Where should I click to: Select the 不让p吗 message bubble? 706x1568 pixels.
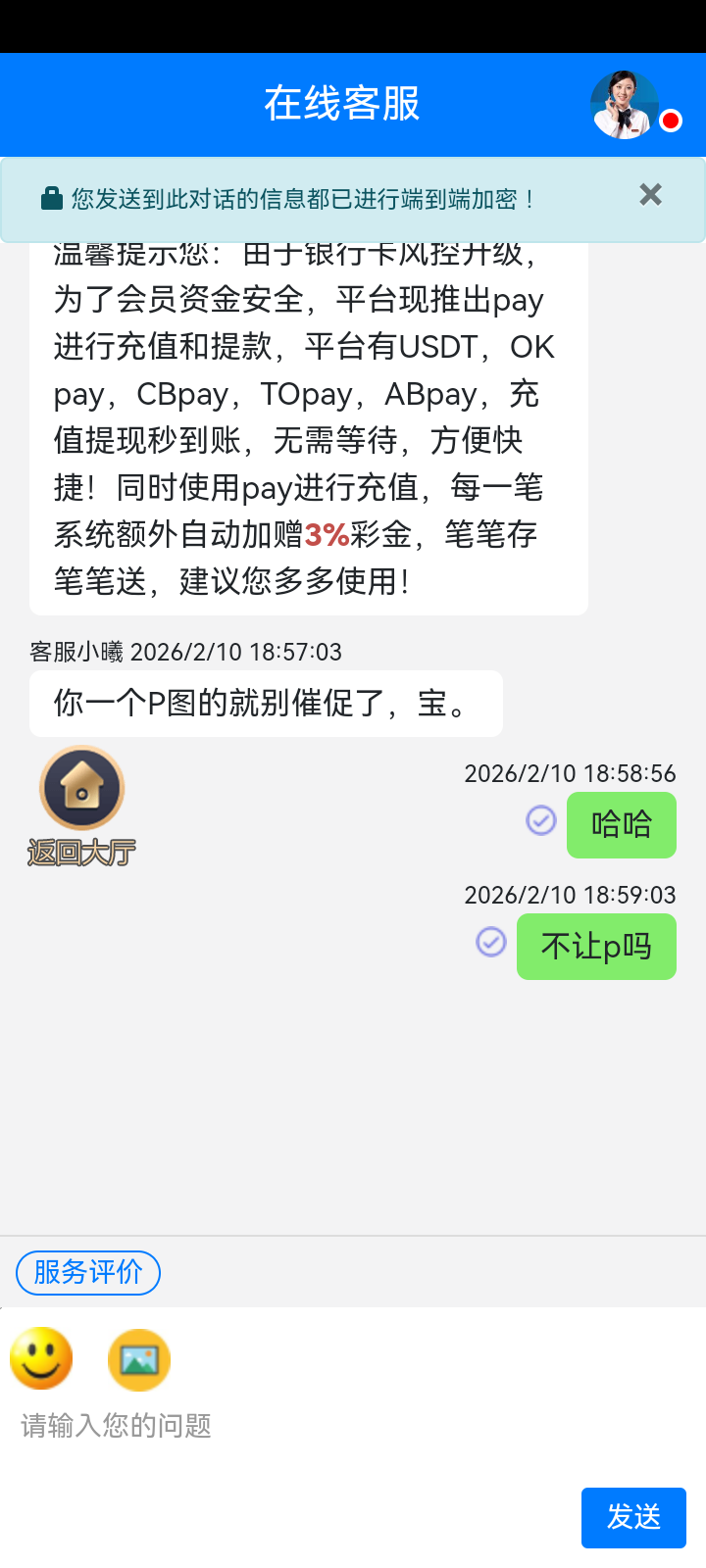[x=595, y=946]
